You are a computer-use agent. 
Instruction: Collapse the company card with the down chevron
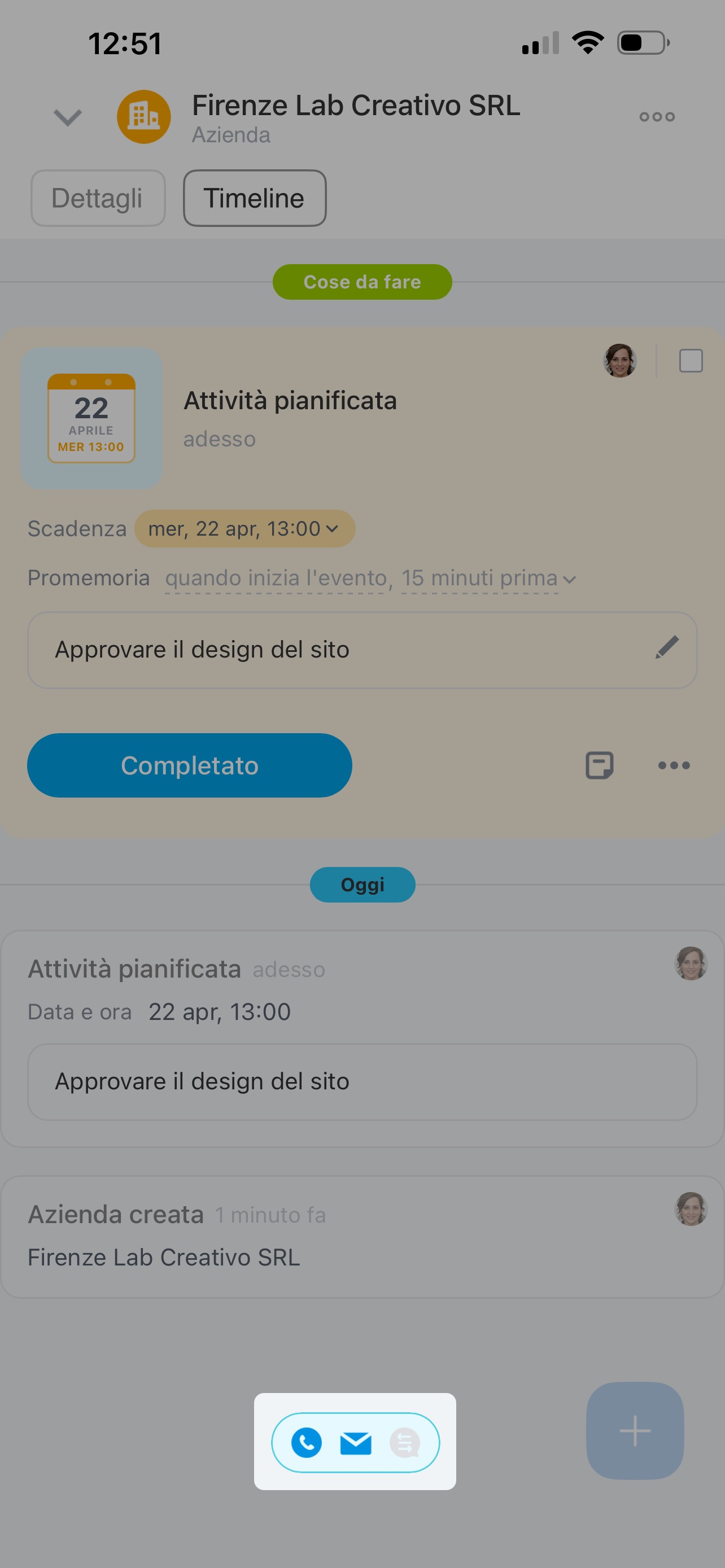[x=67, y=117]
